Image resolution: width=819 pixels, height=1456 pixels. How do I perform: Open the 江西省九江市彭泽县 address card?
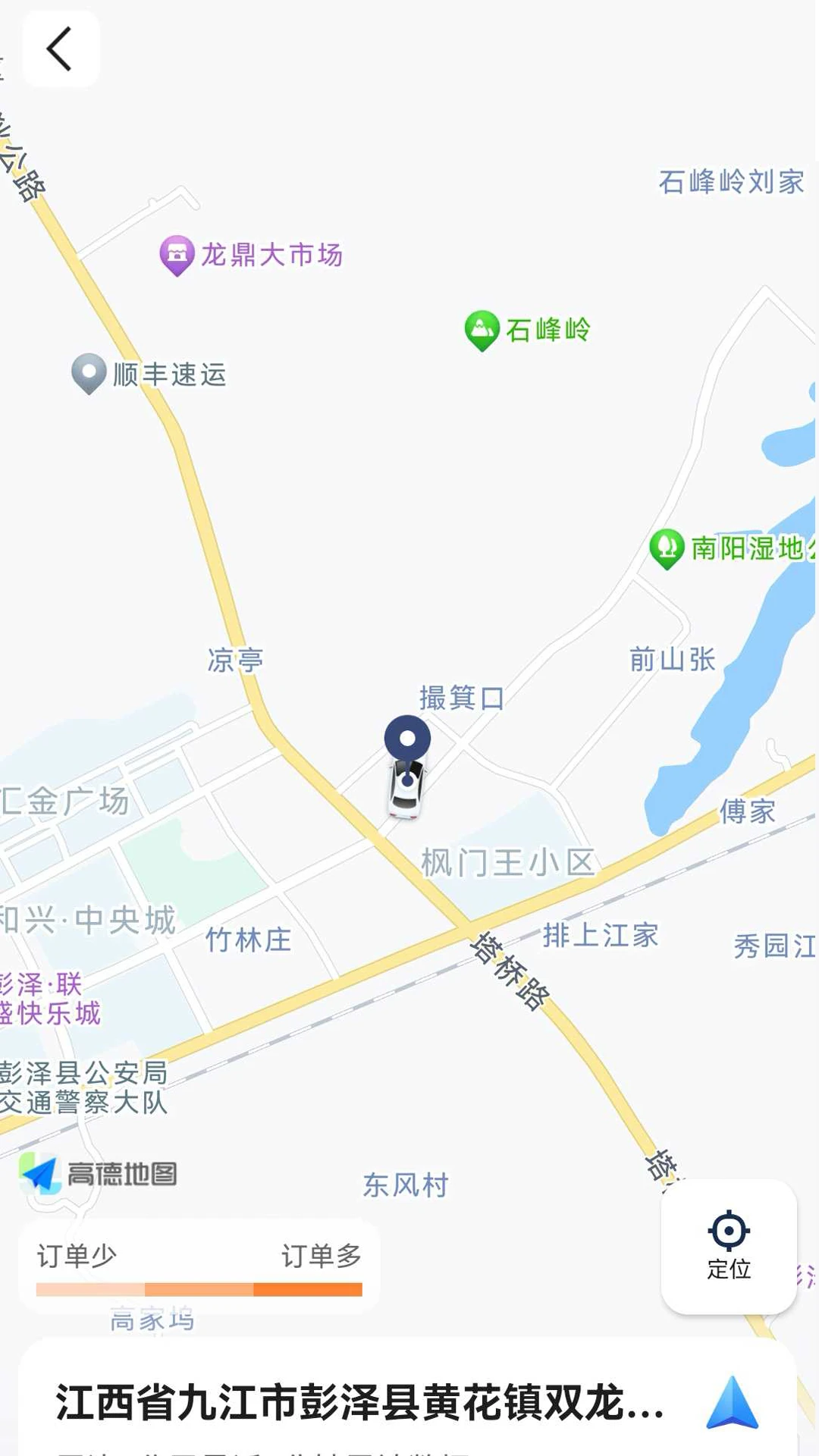(x=360, y=1403)
